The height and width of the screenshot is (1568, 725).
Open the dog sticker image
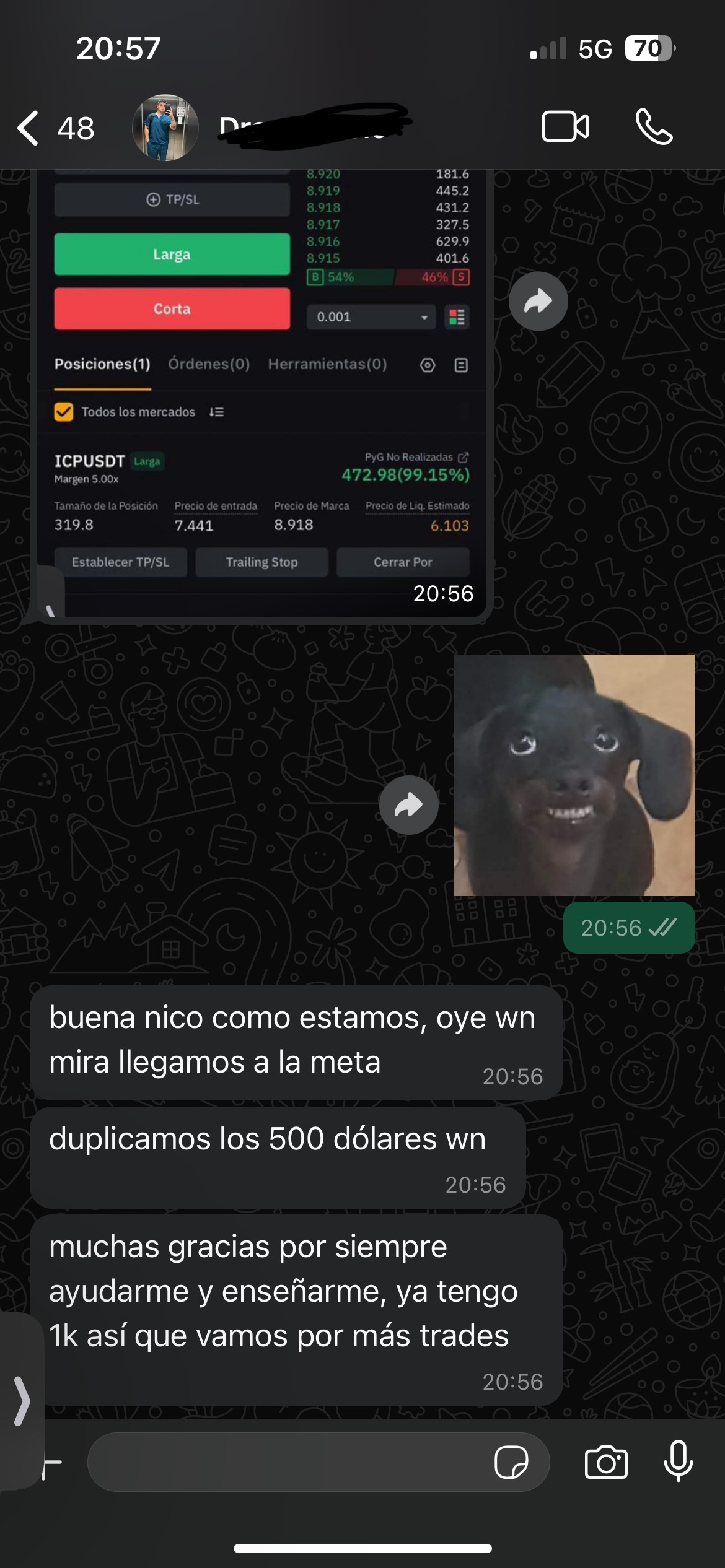574,775
